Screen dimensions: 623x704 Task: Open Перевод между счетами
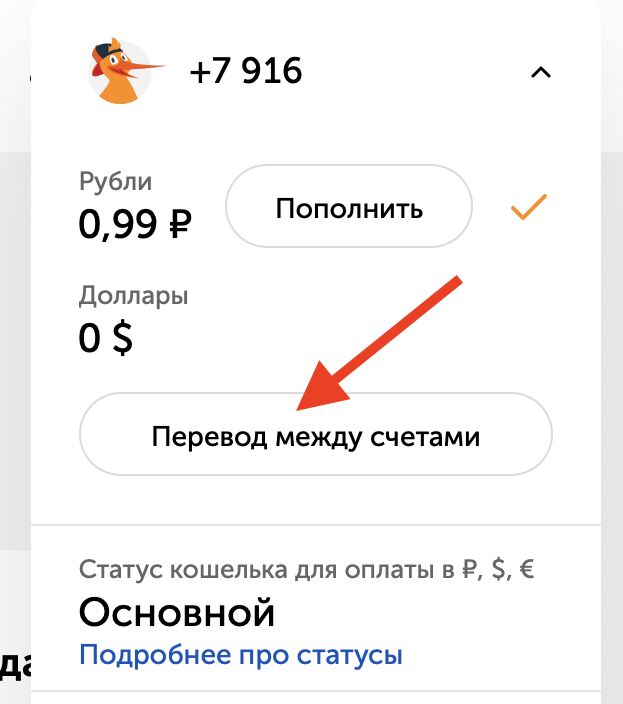pos(316,437)
